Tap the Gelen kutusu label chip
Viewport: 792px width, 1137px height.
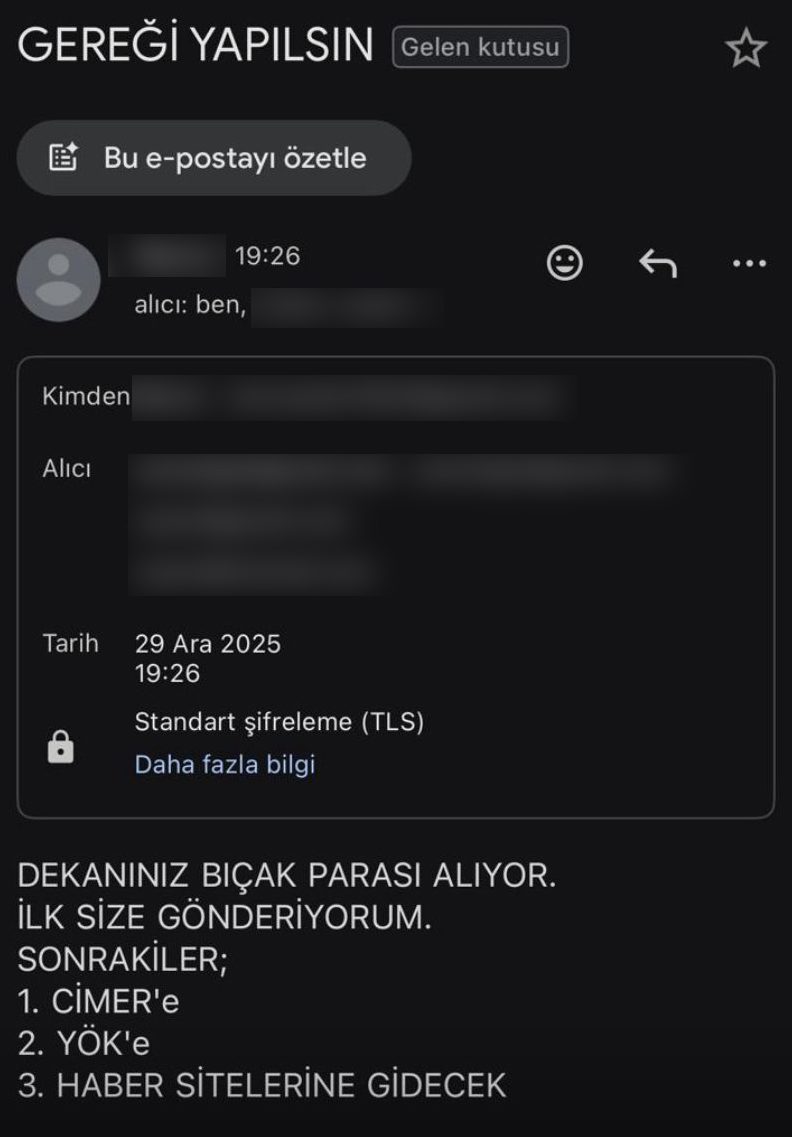tap(480, 48)
